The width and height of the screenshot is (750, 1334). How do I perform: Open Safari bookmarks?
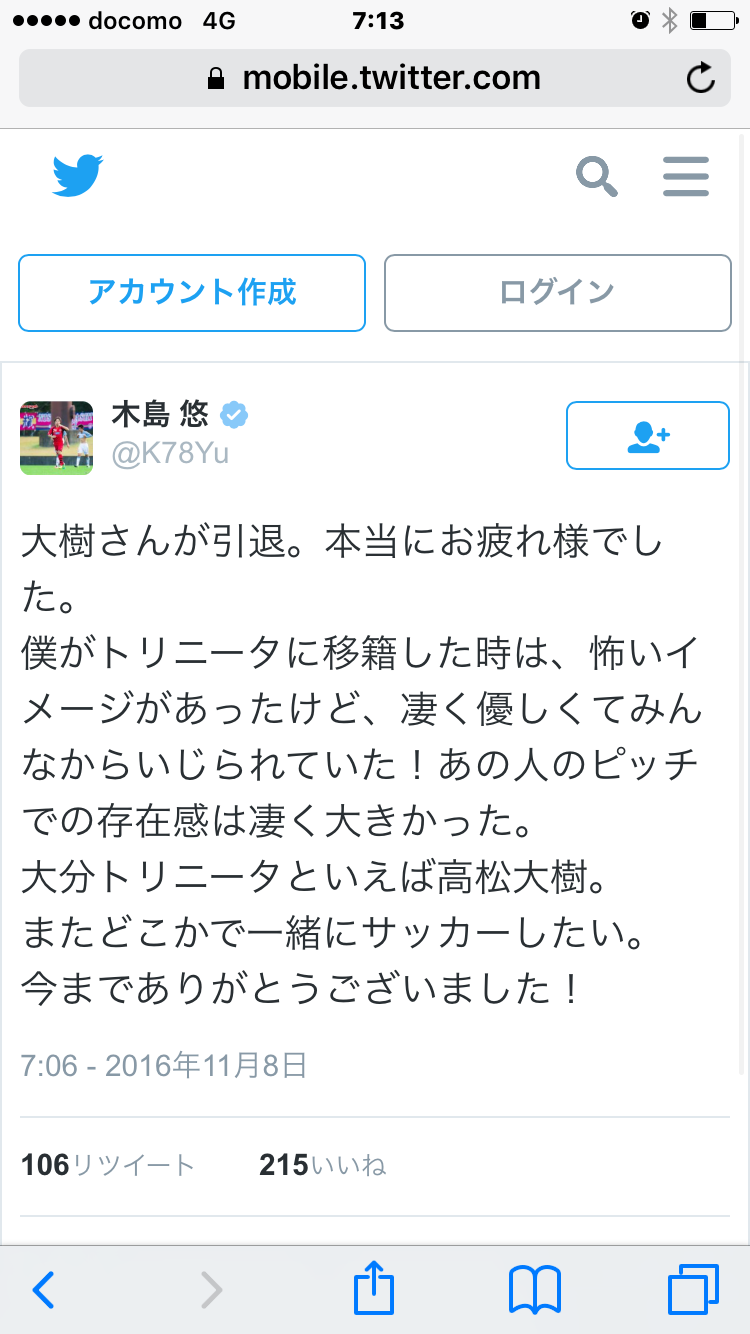(534, 1290)
